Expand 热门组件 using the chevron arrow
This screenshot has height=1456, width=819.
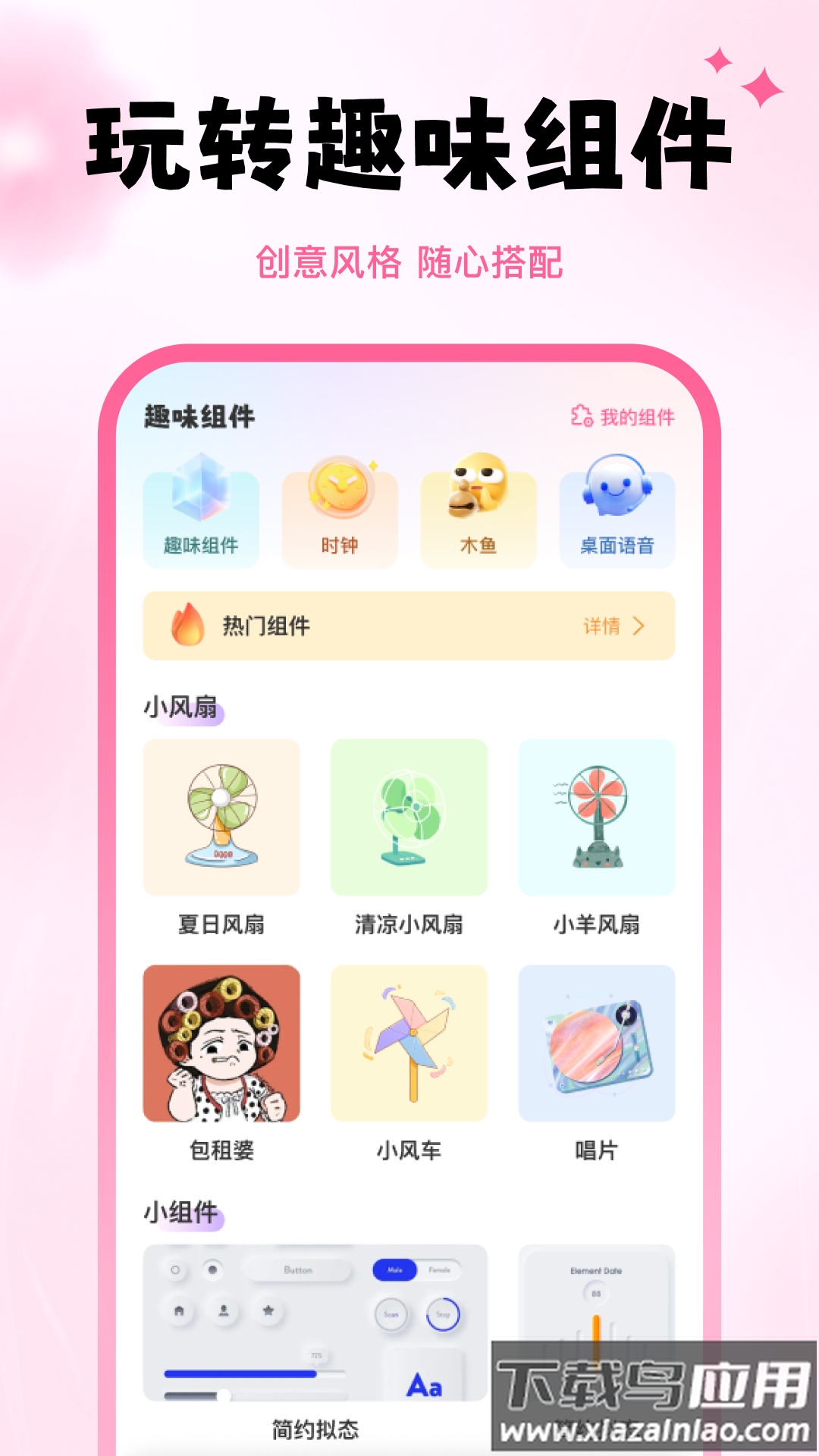tap(641, 625)
